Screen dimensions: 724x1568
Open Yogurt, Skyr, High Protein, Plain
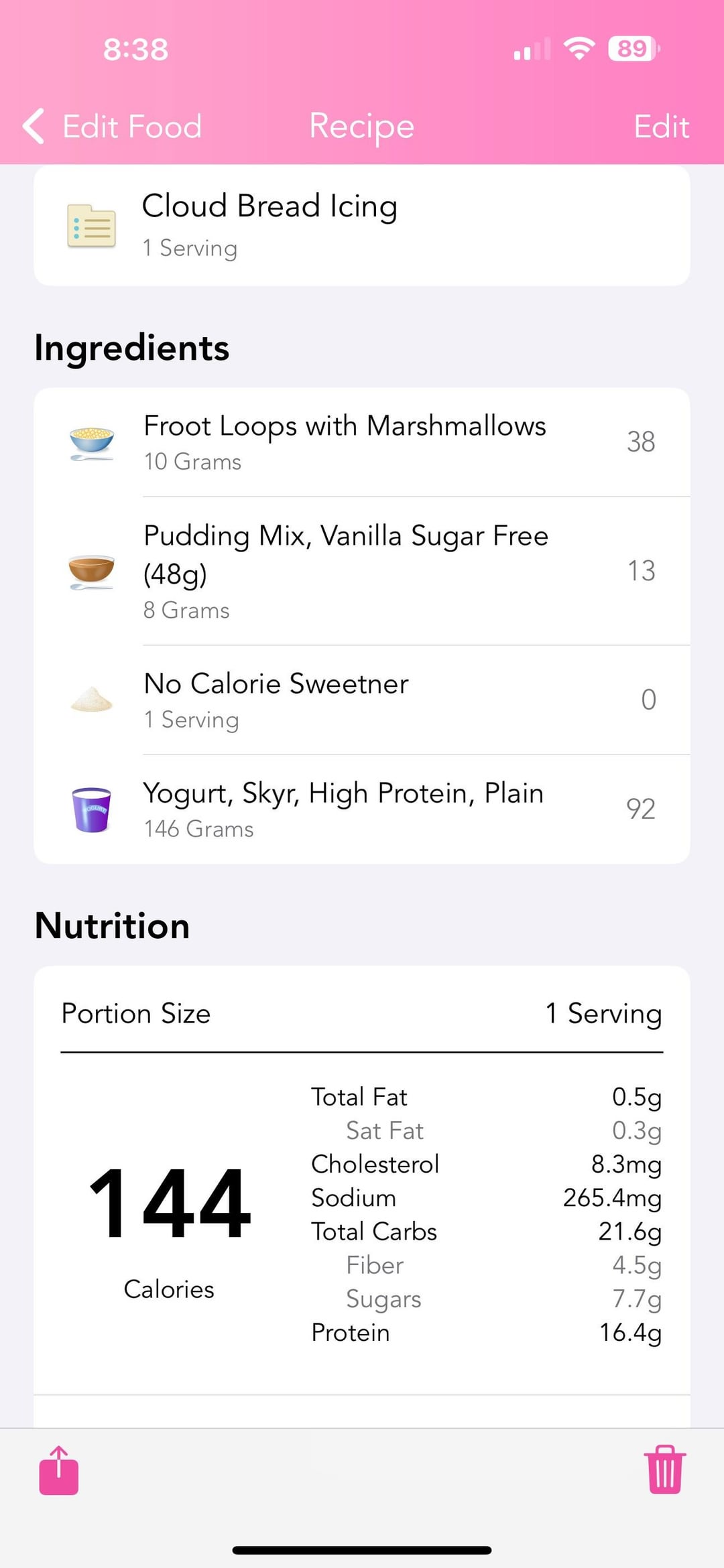(362, 809)
